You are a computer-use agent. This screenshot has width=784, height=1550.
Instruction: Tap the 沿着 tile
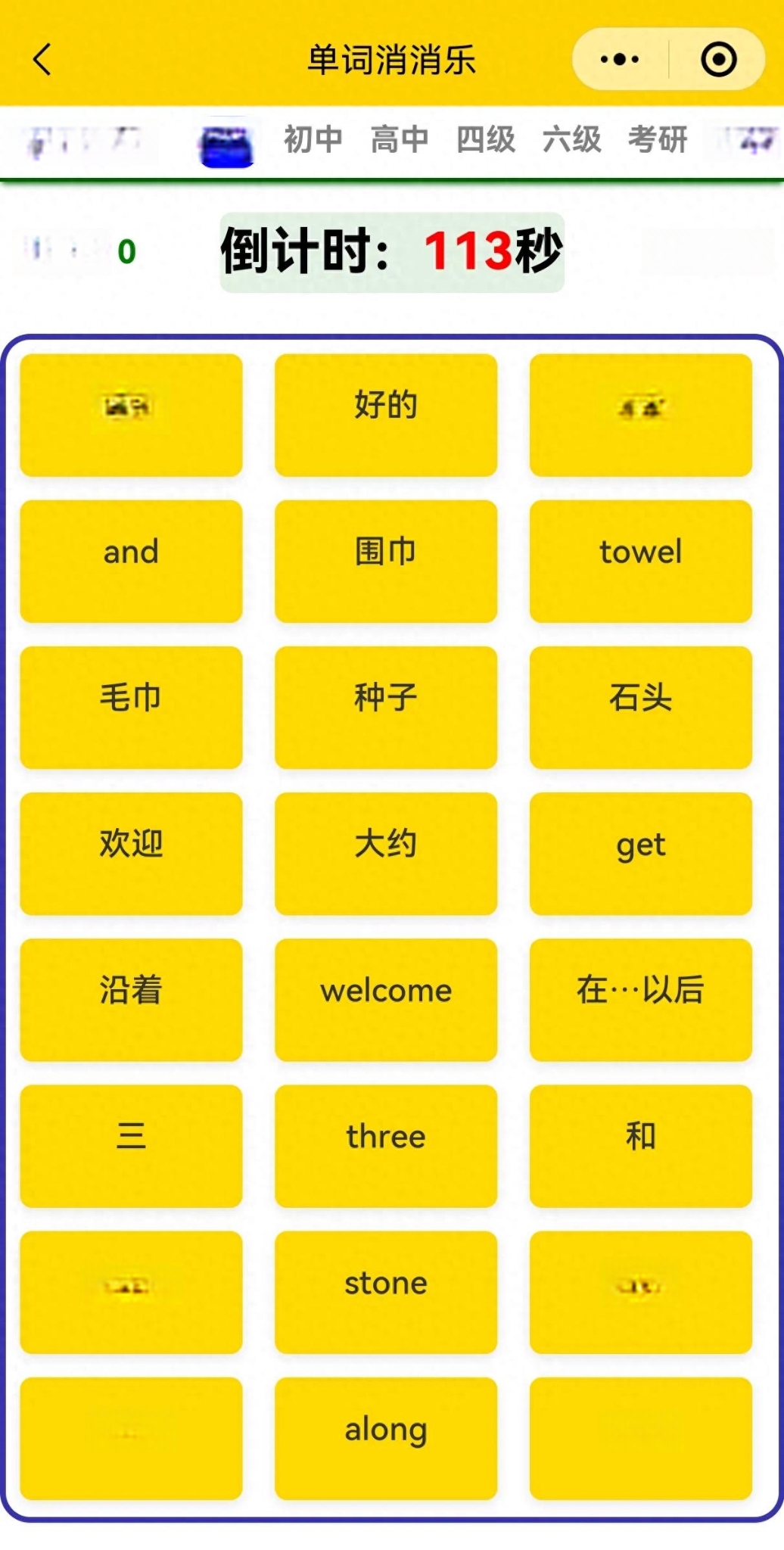point(131,1000)
